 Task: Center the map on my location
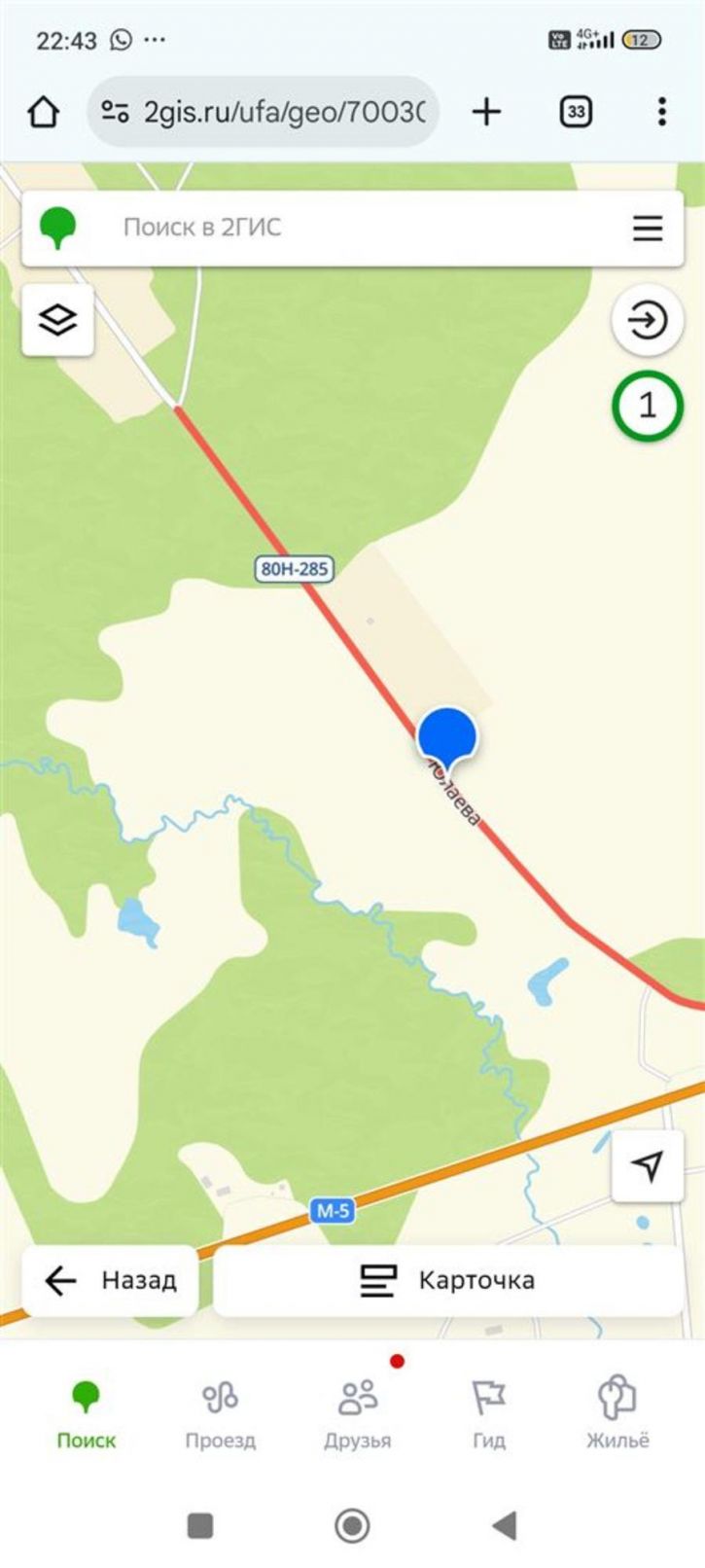pyautogui.click(x=648, y=1165)
